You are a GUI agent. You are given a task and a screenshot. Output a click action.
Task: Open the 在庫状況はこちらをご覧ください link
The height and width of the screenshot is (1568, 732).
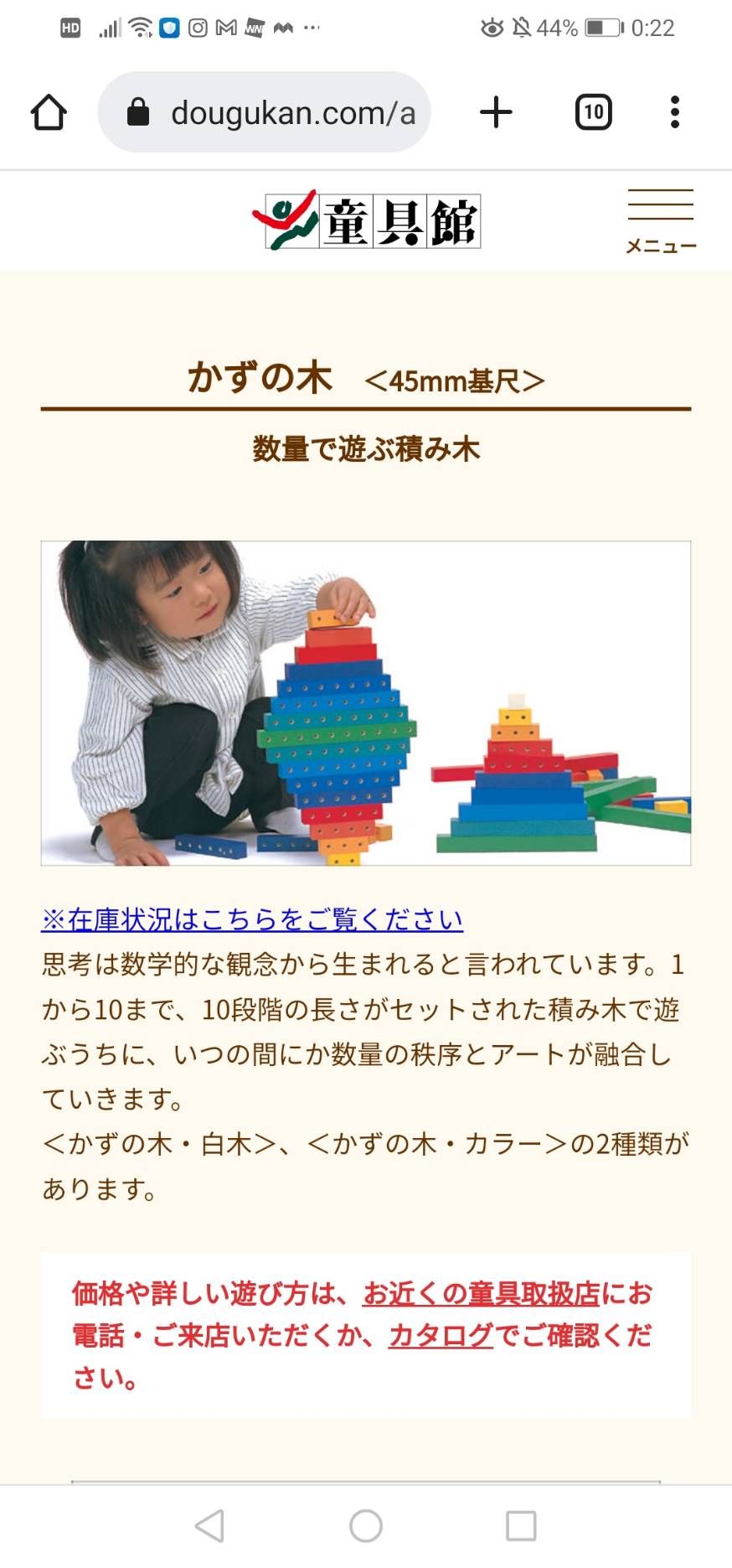point(252,919)
